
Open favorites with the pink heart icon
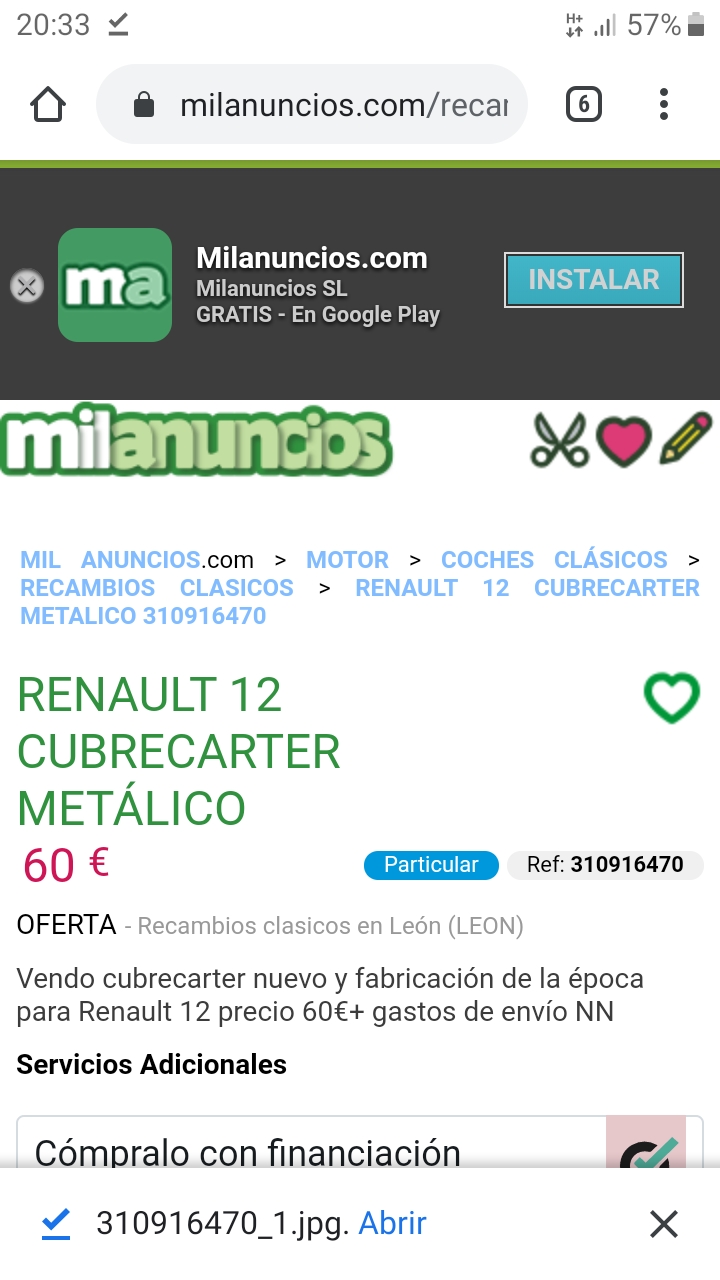click(624, 441)
